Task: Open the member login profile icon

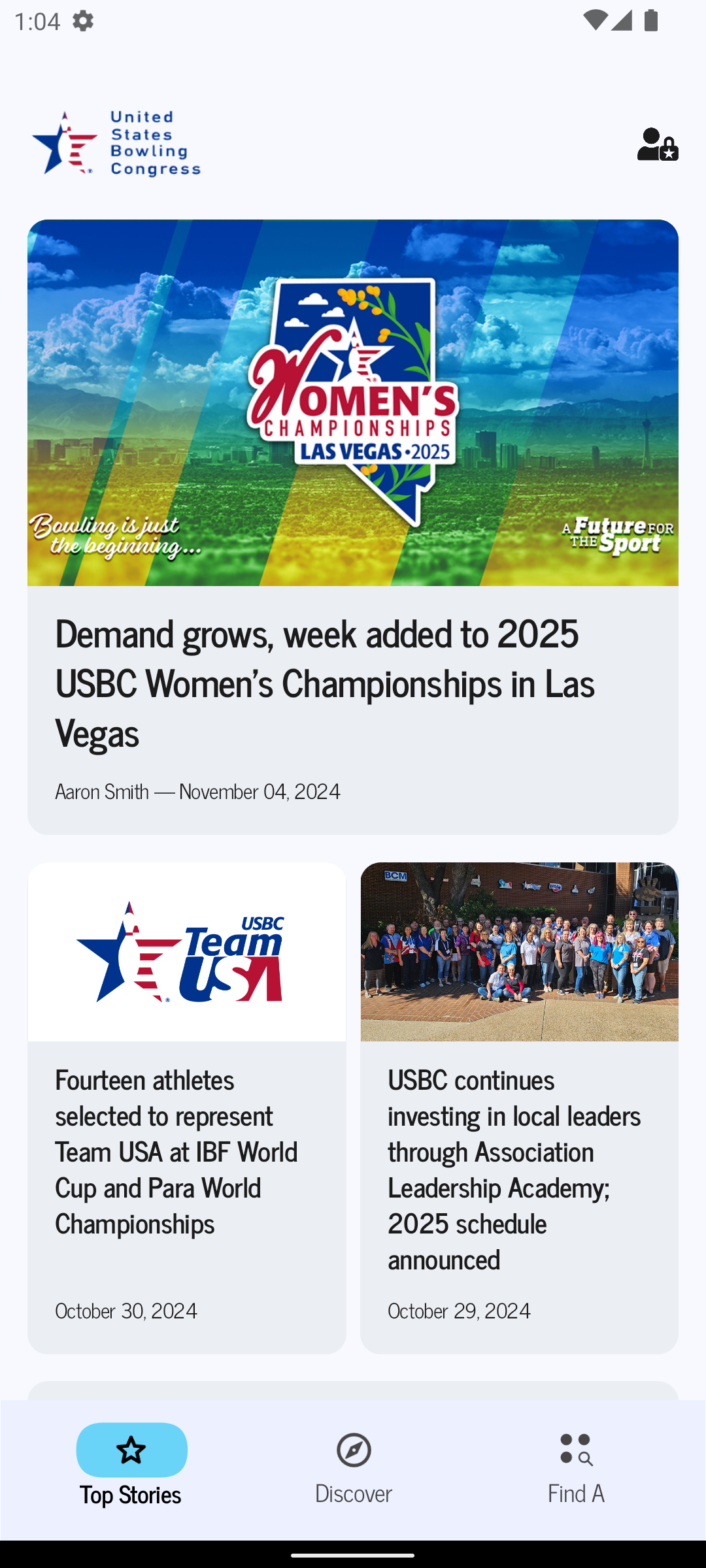Action: (x=657, y=144)
